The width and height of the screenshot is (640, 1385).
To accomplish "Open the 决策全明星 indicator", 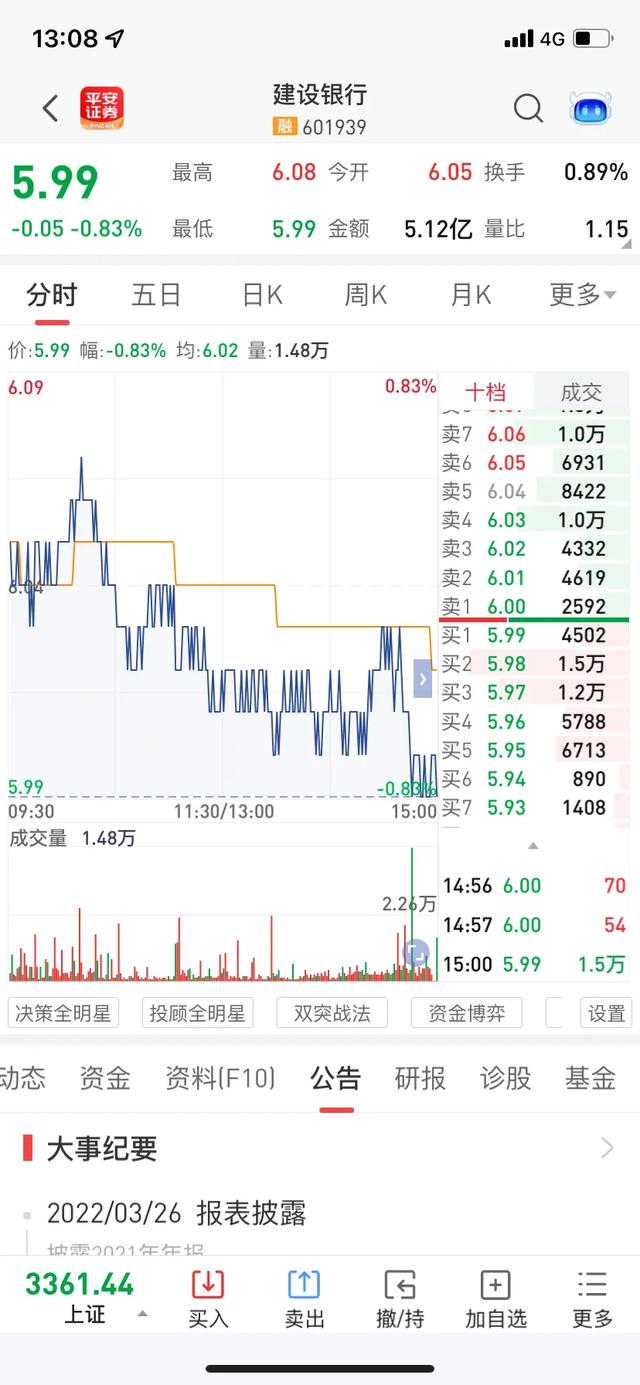I will (x=63, y=1013).
